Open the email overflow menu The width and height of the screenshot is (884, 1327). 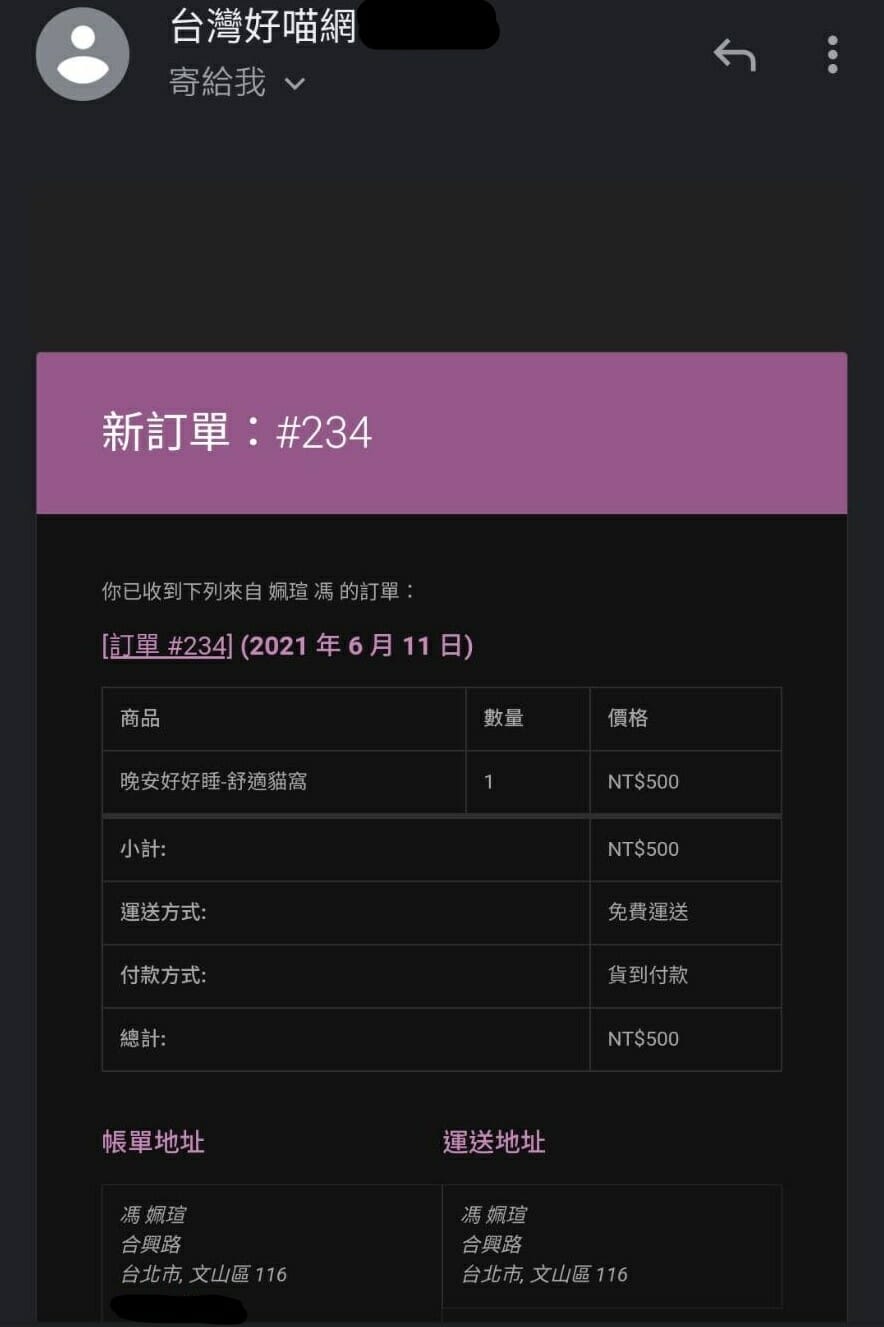click(x=831, y=55)
